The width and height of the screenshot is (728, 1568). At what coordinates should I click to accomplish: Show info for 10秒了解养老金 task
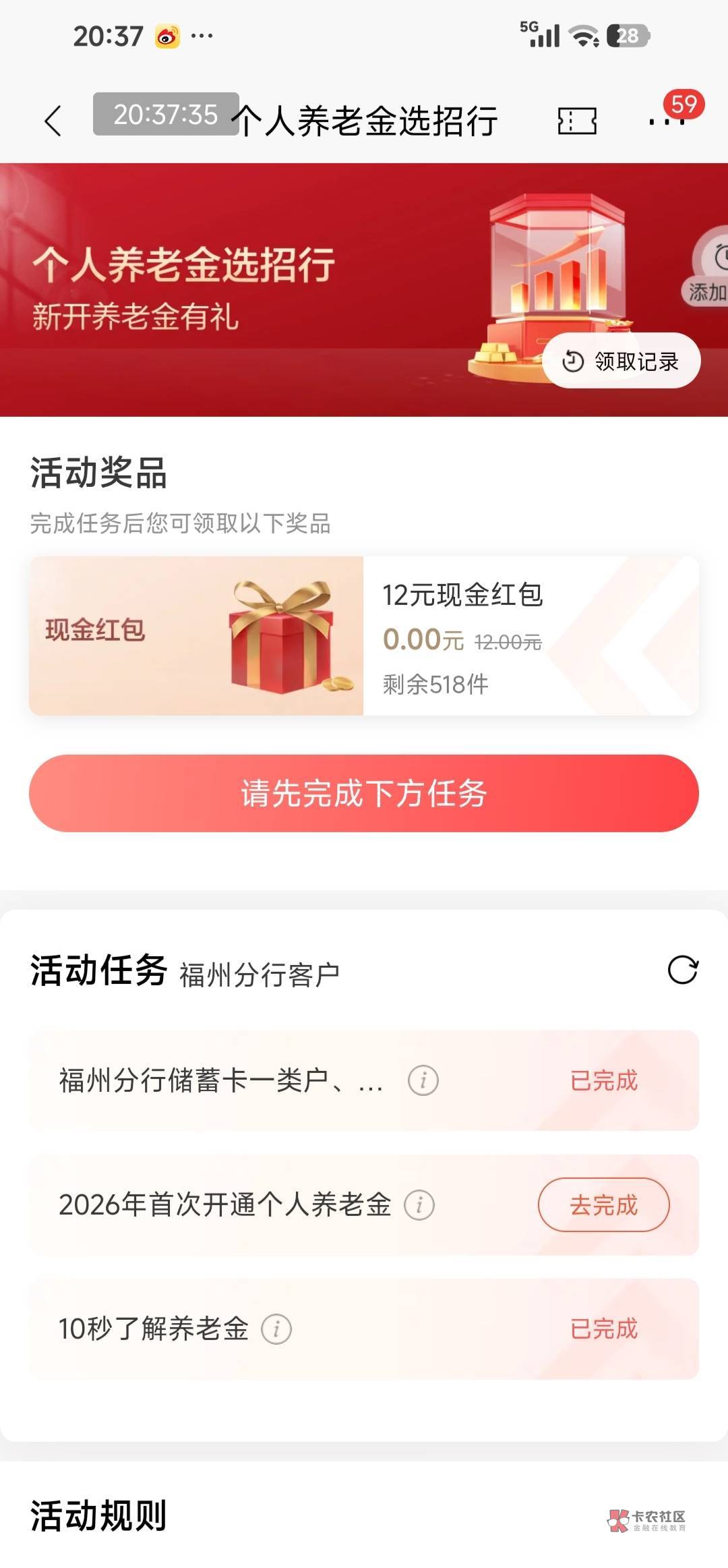click(x=276, y=1329)
